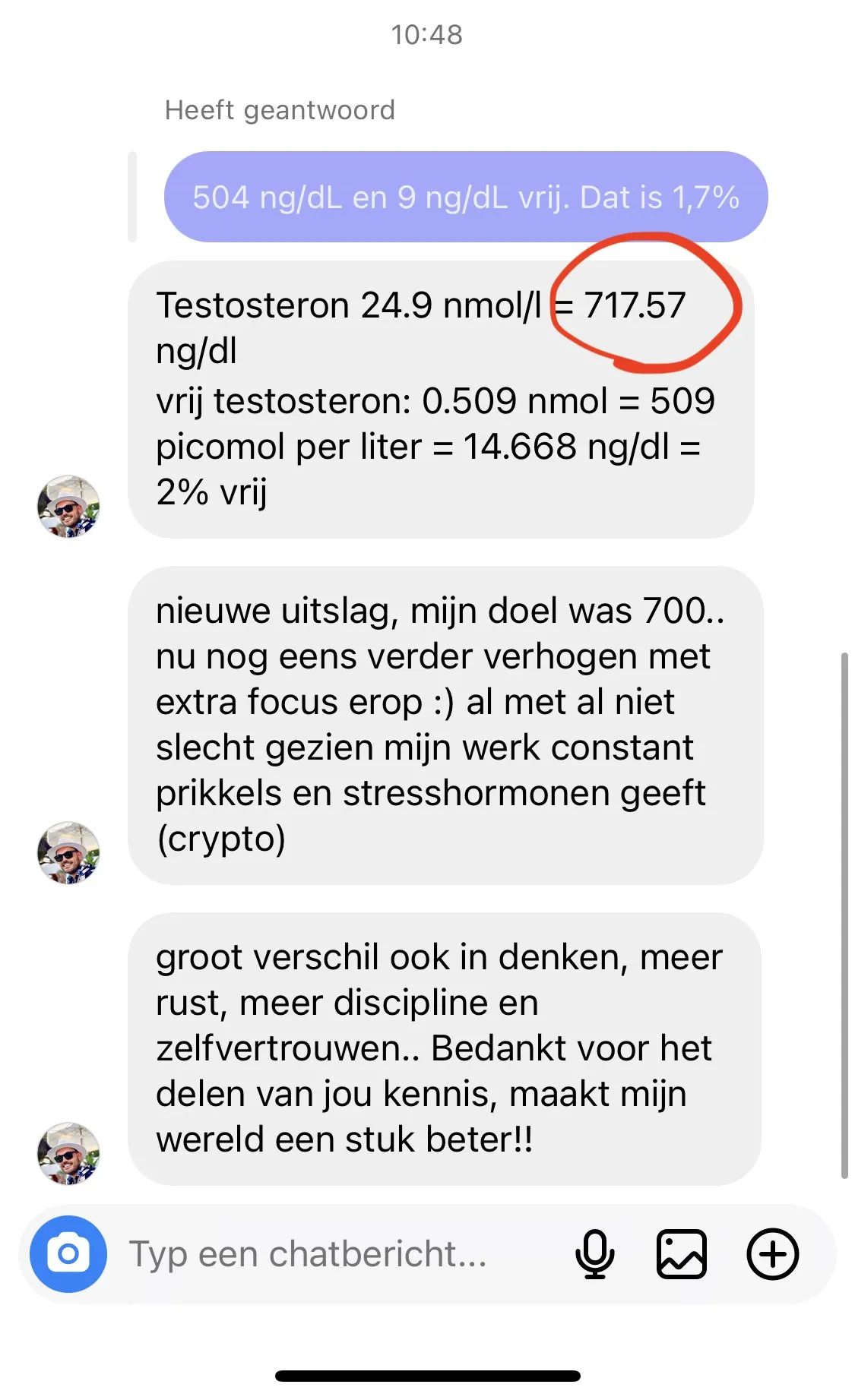Open the camera from the message bar
Image resolution: width=855 pixels, height=1400 pixels.
(x=68, y=1254)
